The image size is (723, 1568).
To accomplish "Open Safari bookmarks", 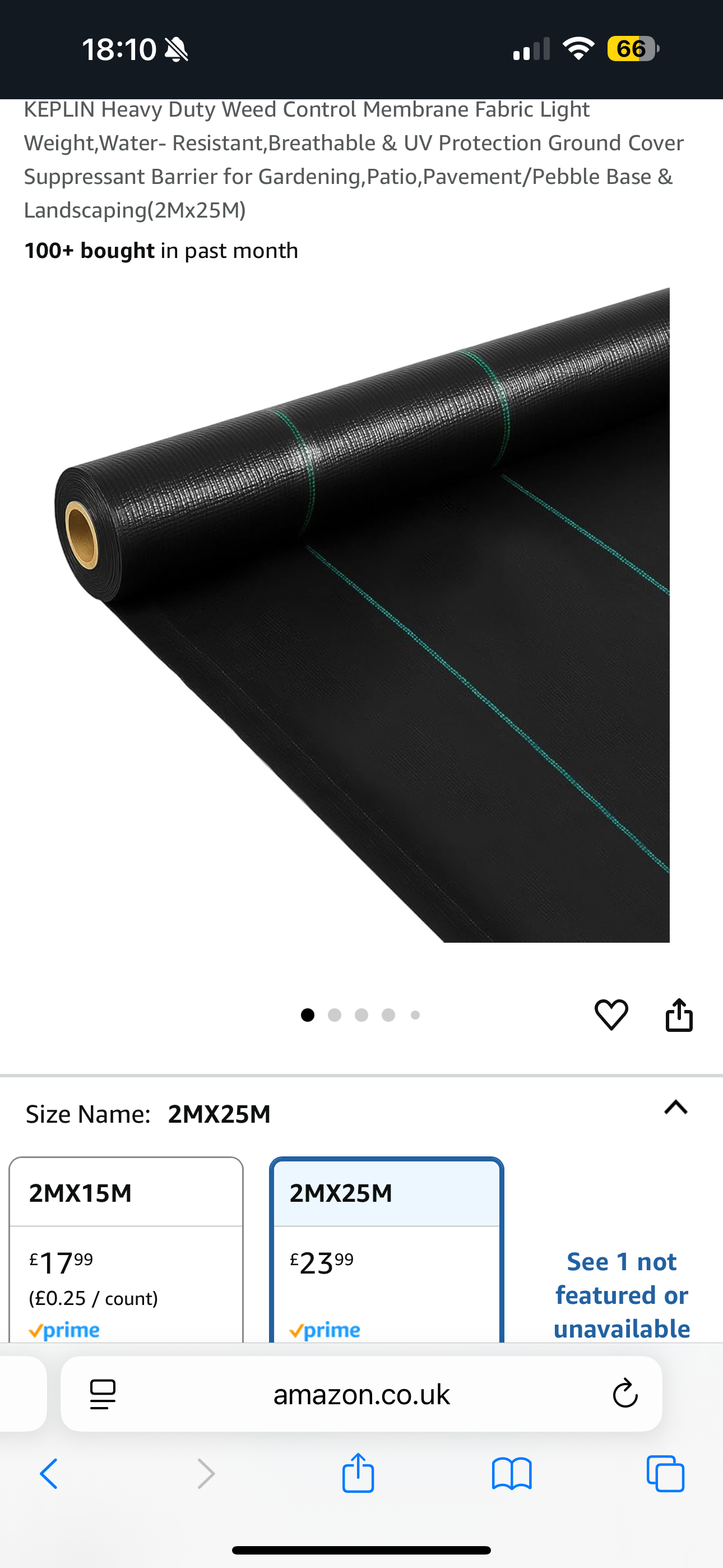I will click(512, 1474).
